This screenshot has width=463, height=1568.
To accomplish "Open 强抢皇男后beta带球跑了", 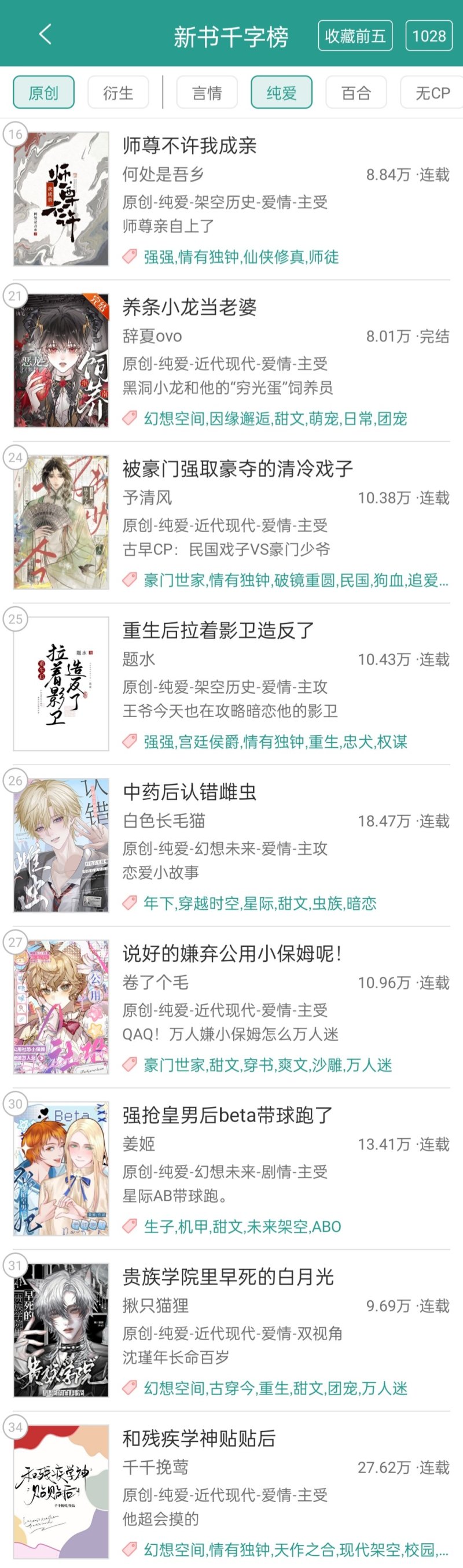I will pos(227,1115).
